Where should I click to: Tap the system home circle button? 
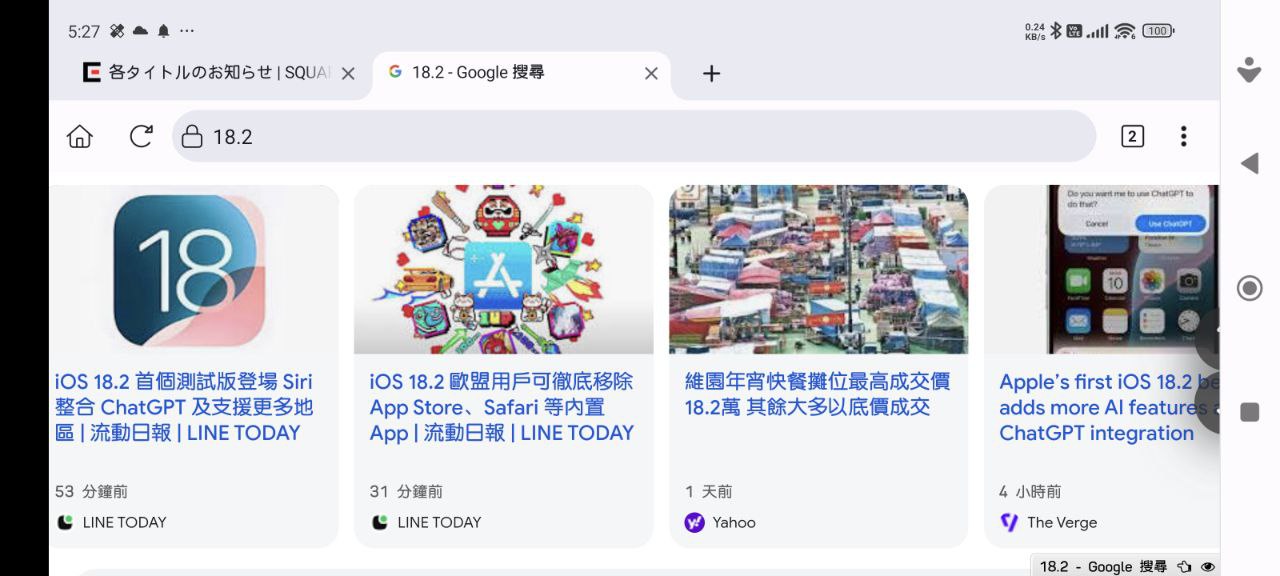[x=1249, y=289]
